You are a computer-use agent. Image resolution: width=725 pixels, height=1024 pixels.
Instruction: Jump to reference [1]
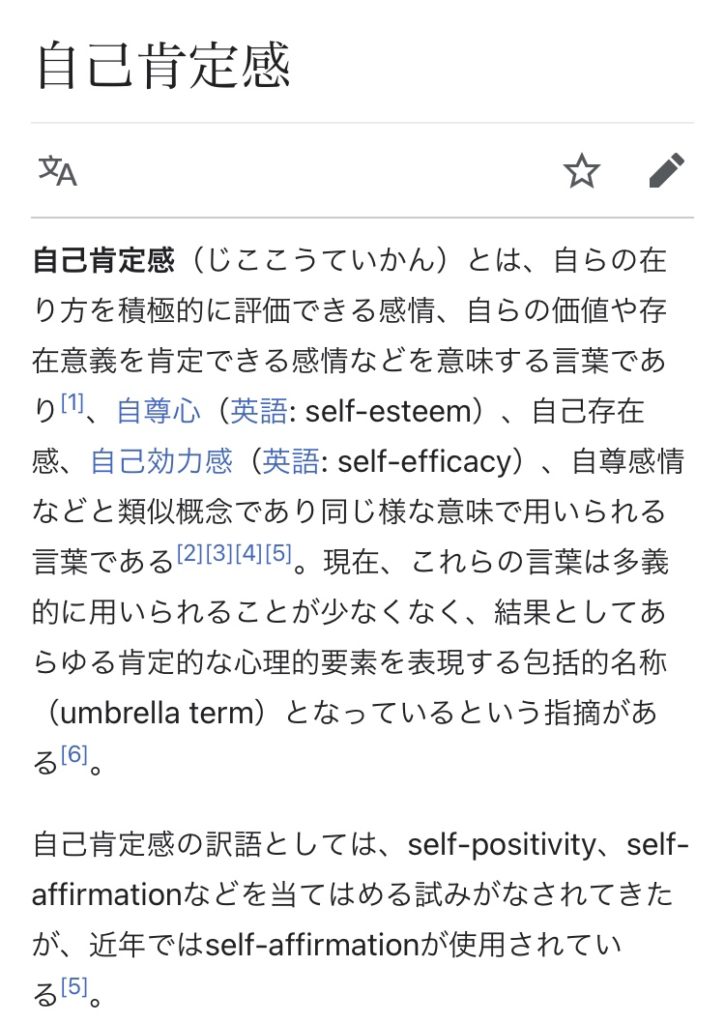coord(72,404)
